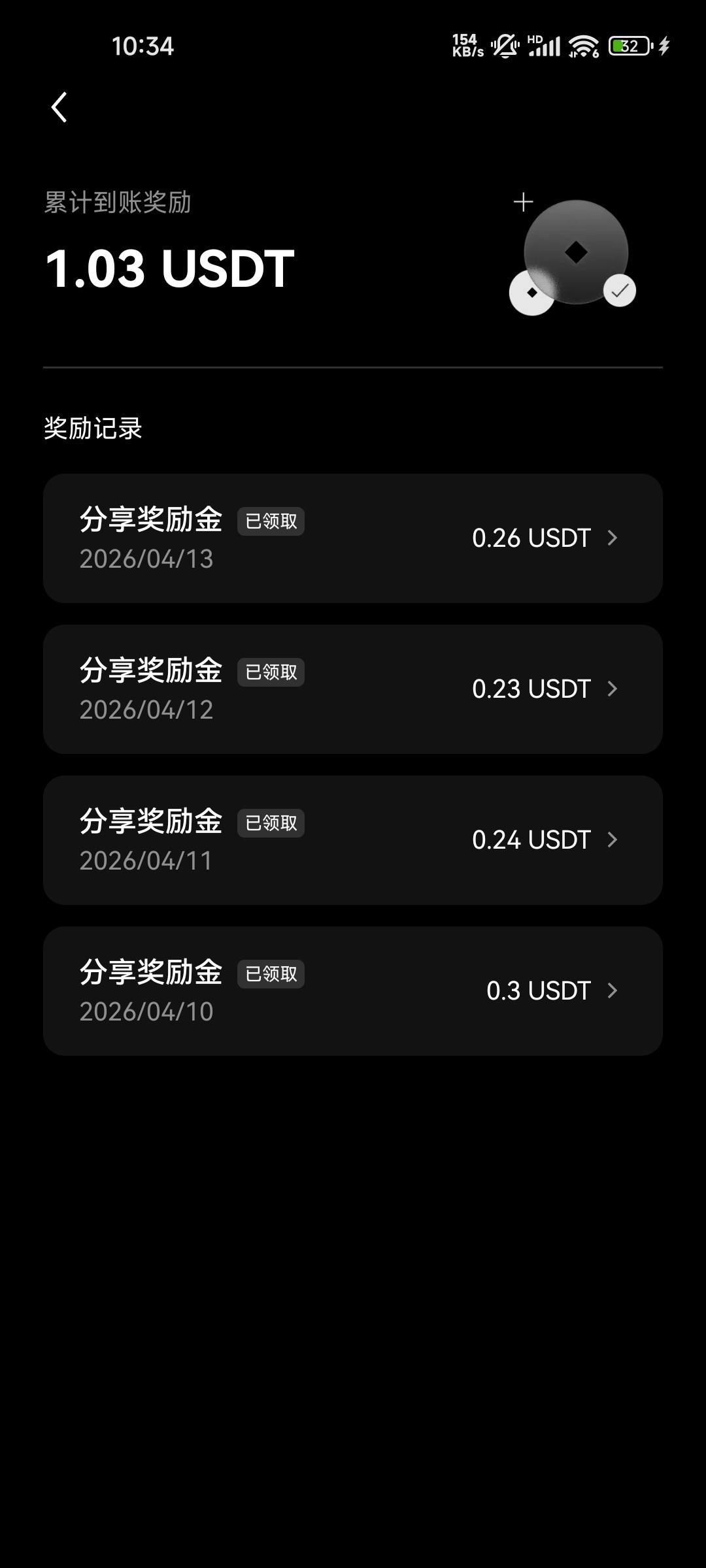Open the 2026/04/13 reward record of 0.26 USDT
Viewport: 706px width, 1568px height.
coord(353,538)
